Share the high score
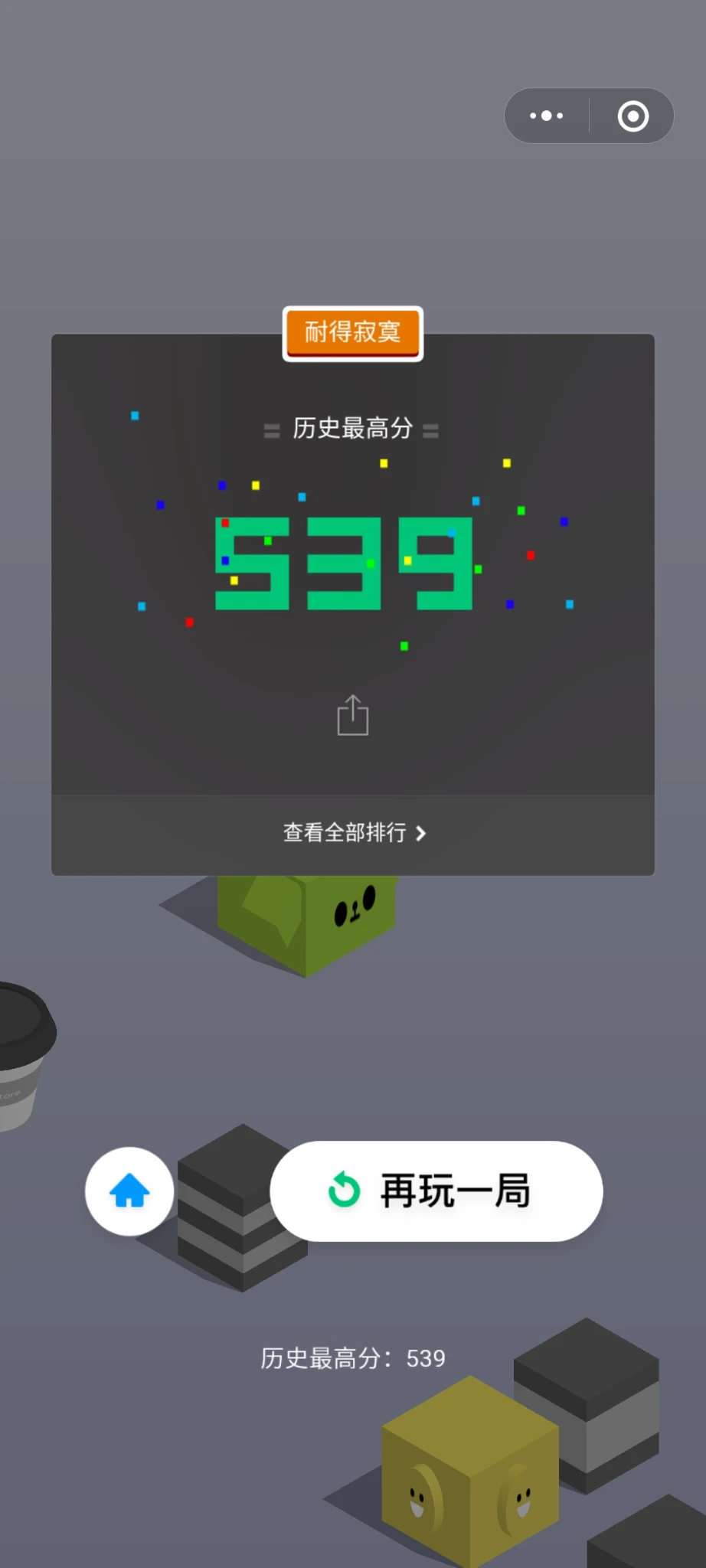The image size is (706, 1568). (353, 715)
